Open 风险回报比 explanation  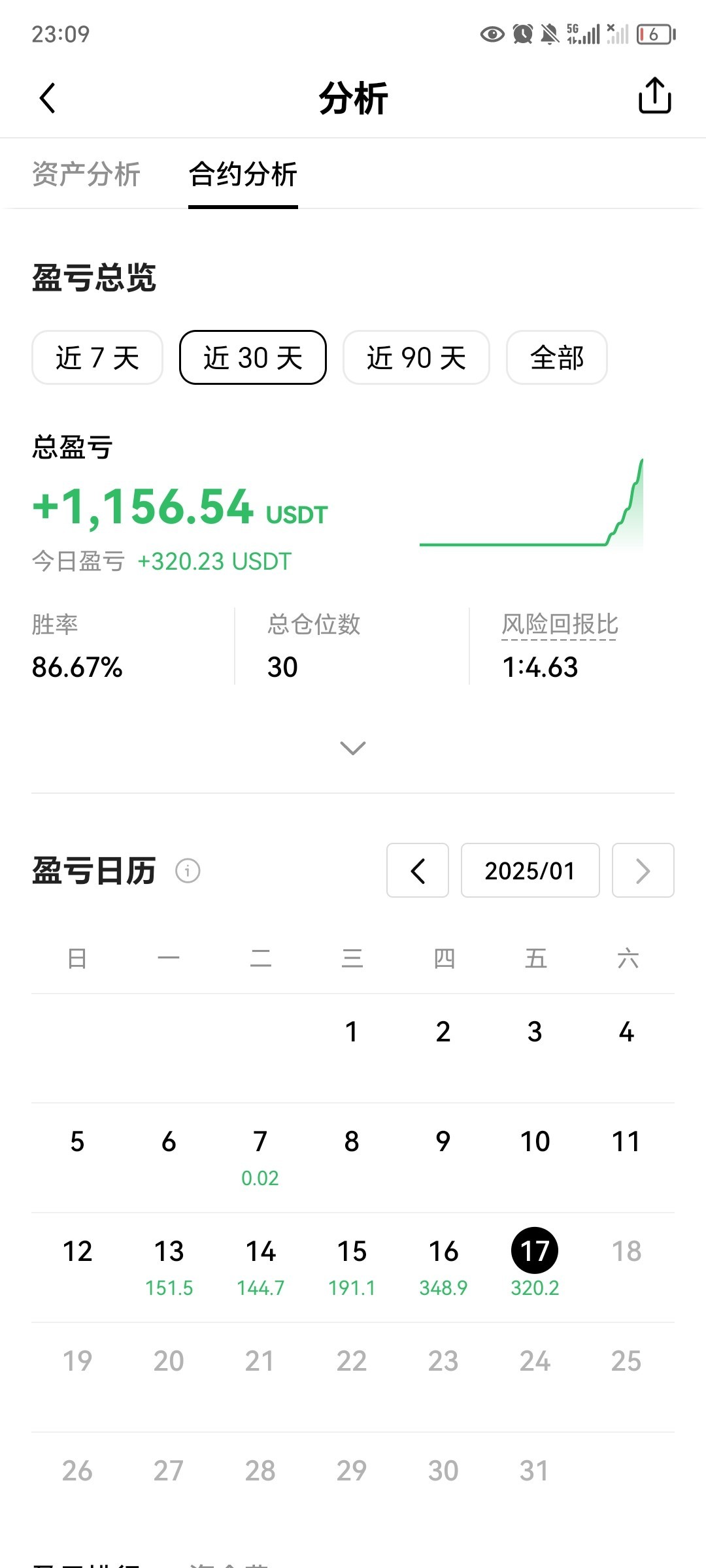(560, 625)
